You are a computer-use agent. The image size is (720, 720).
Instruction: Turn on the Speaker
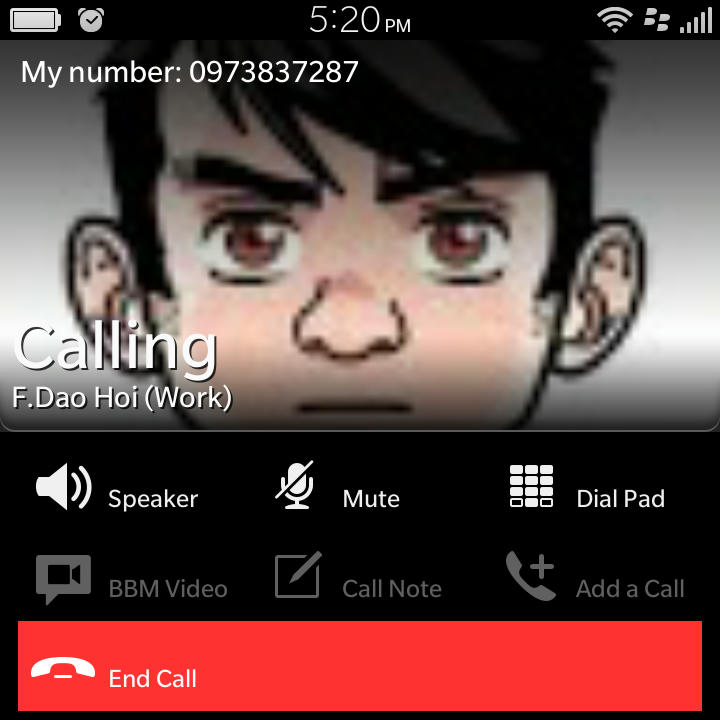click(x=117, y=490)
